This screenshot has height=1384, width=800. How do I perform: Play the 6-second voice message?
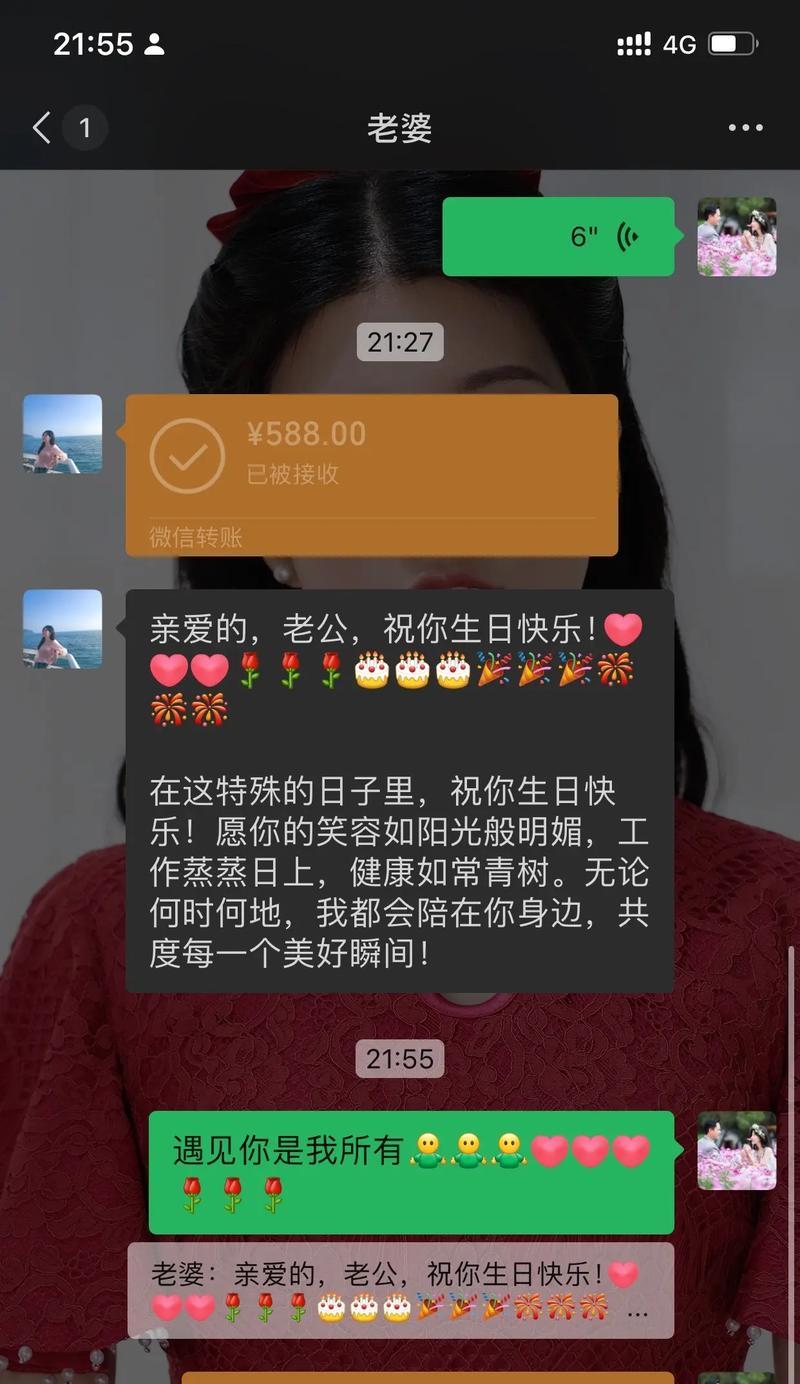click(558, 237)
